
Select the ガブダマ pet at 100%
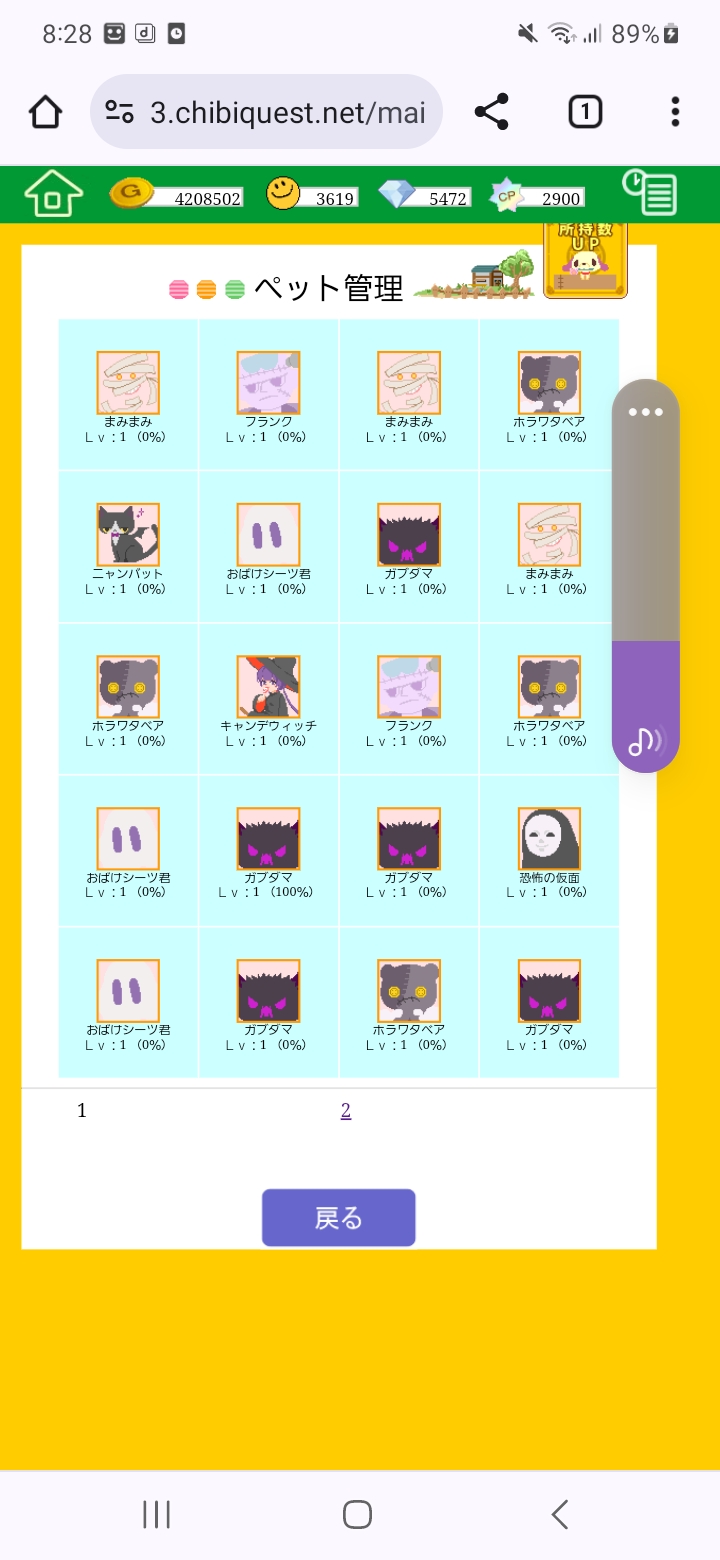[x=268, y=839]
